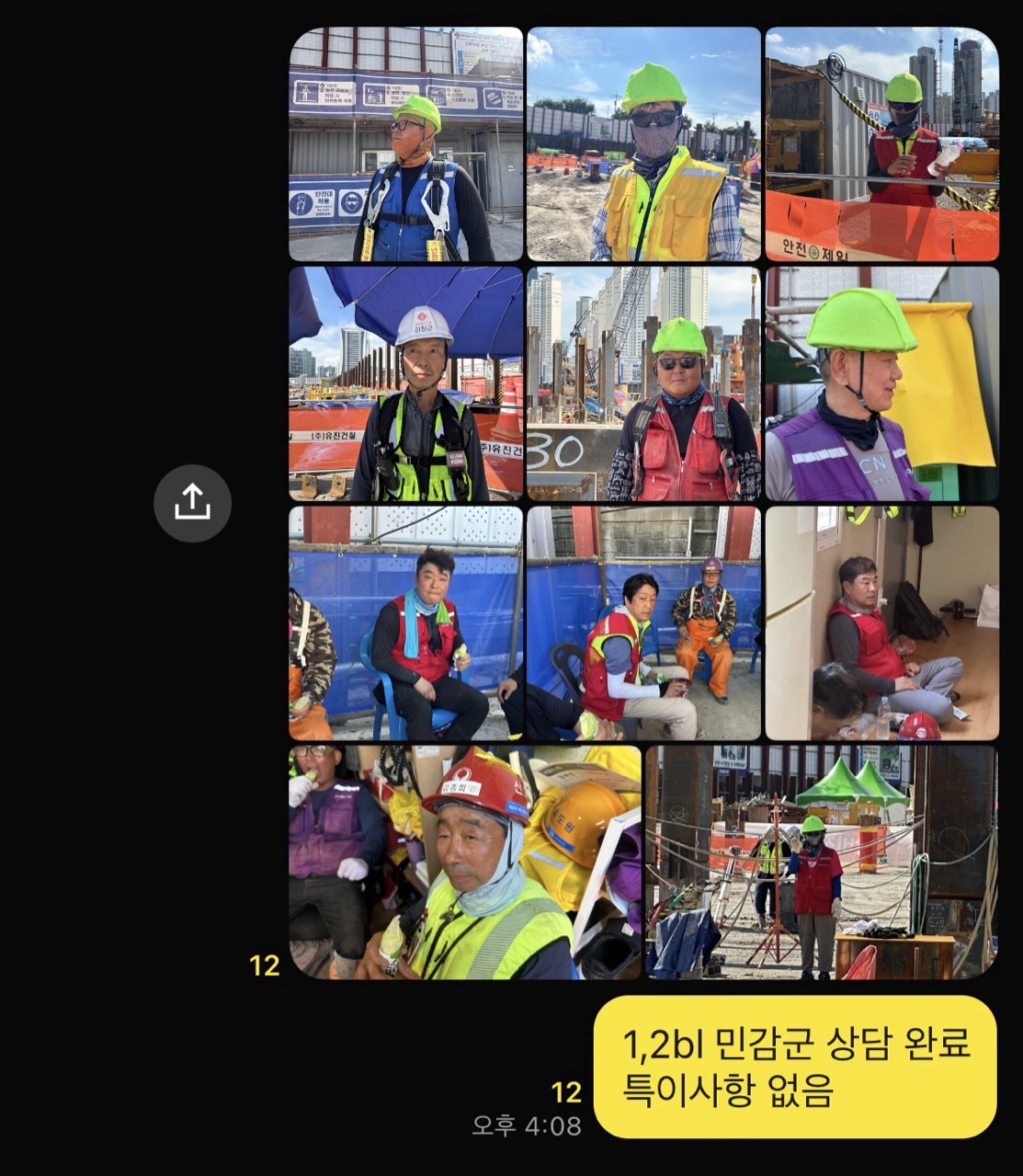Open photo of two seated workers
1023x1176 pixels.
[x=643, y=622]
